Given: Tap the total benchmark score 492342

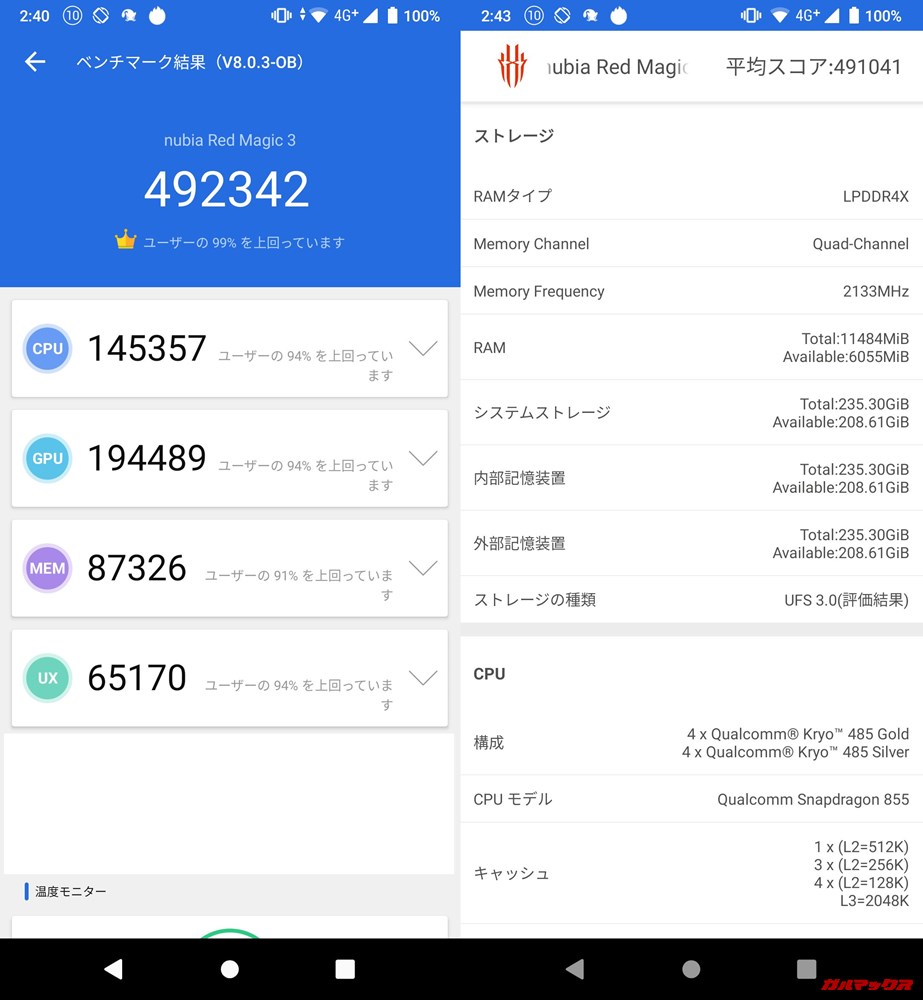Looking at the screenshot, I should point(229,186).
